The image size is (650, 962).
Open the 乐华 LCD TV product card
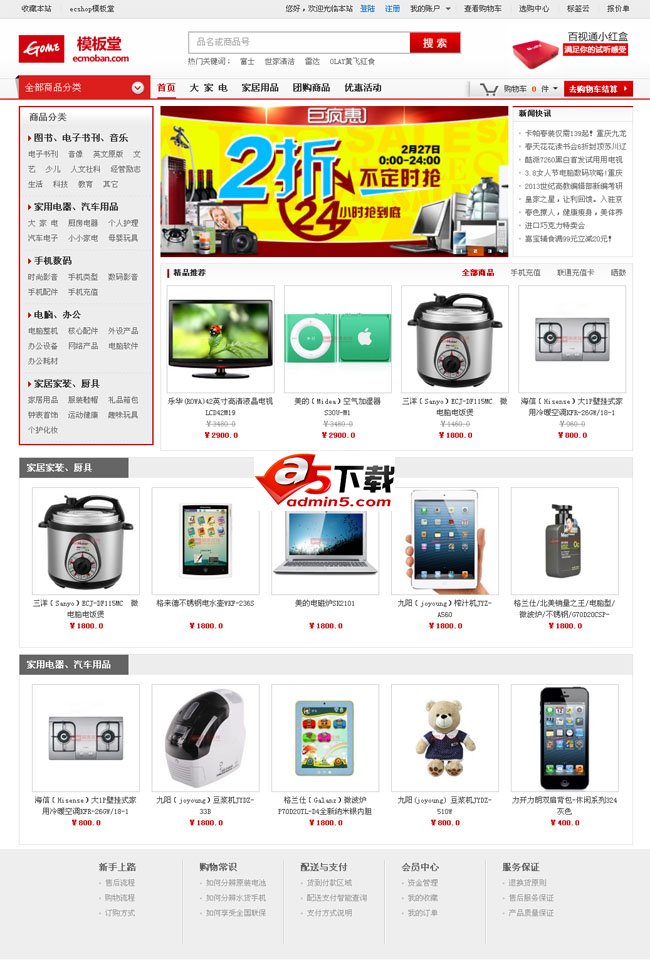point(220,338)
